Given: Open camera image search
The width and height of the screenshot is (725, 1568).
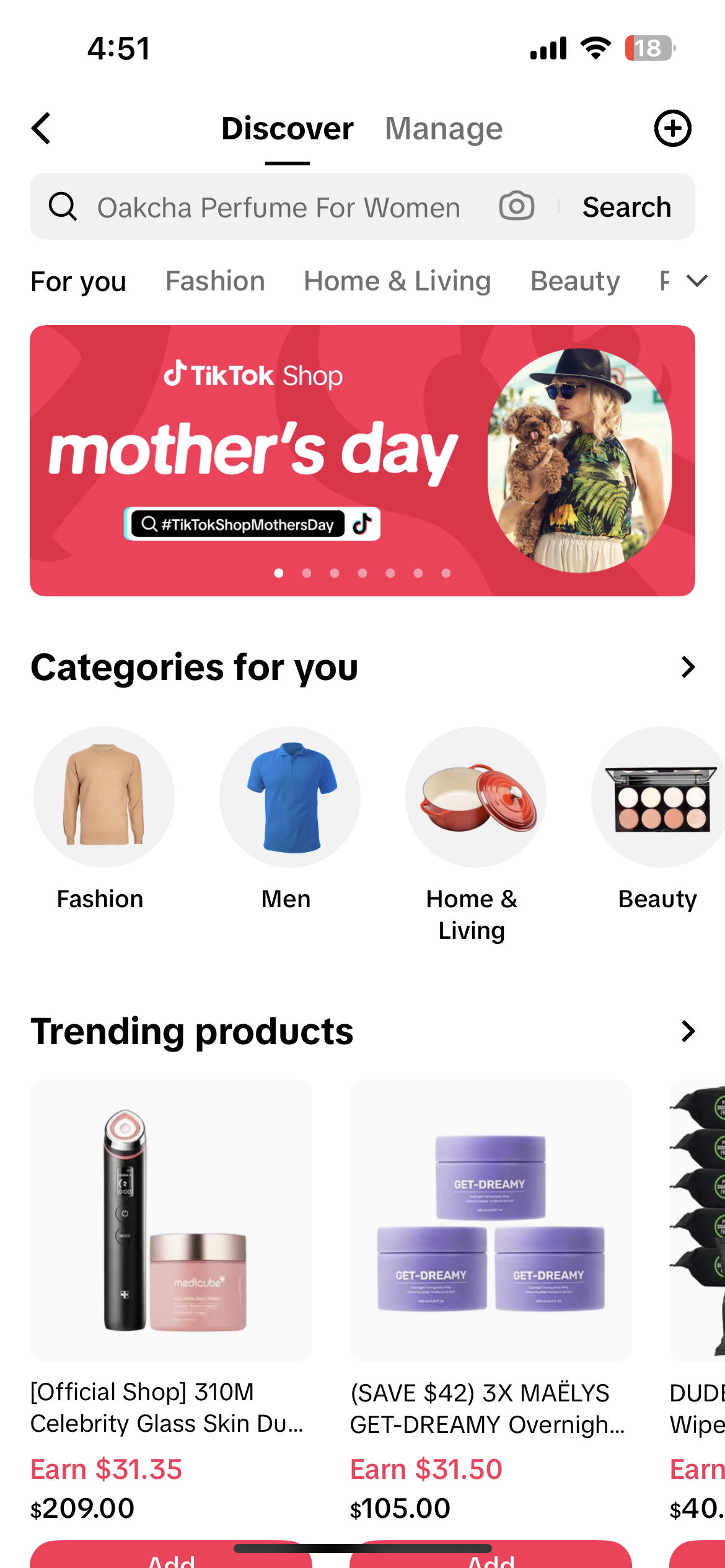Looking at the screenshot, I should pos(516,206).
